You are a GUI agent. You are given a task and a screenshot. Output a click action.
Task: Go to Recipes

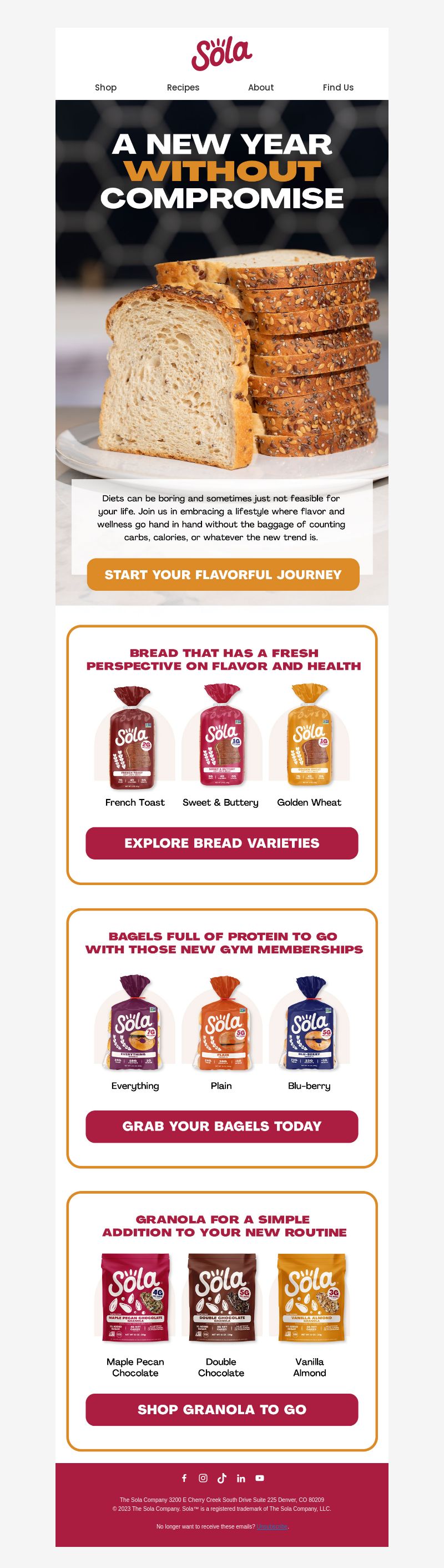click(183, 87)
